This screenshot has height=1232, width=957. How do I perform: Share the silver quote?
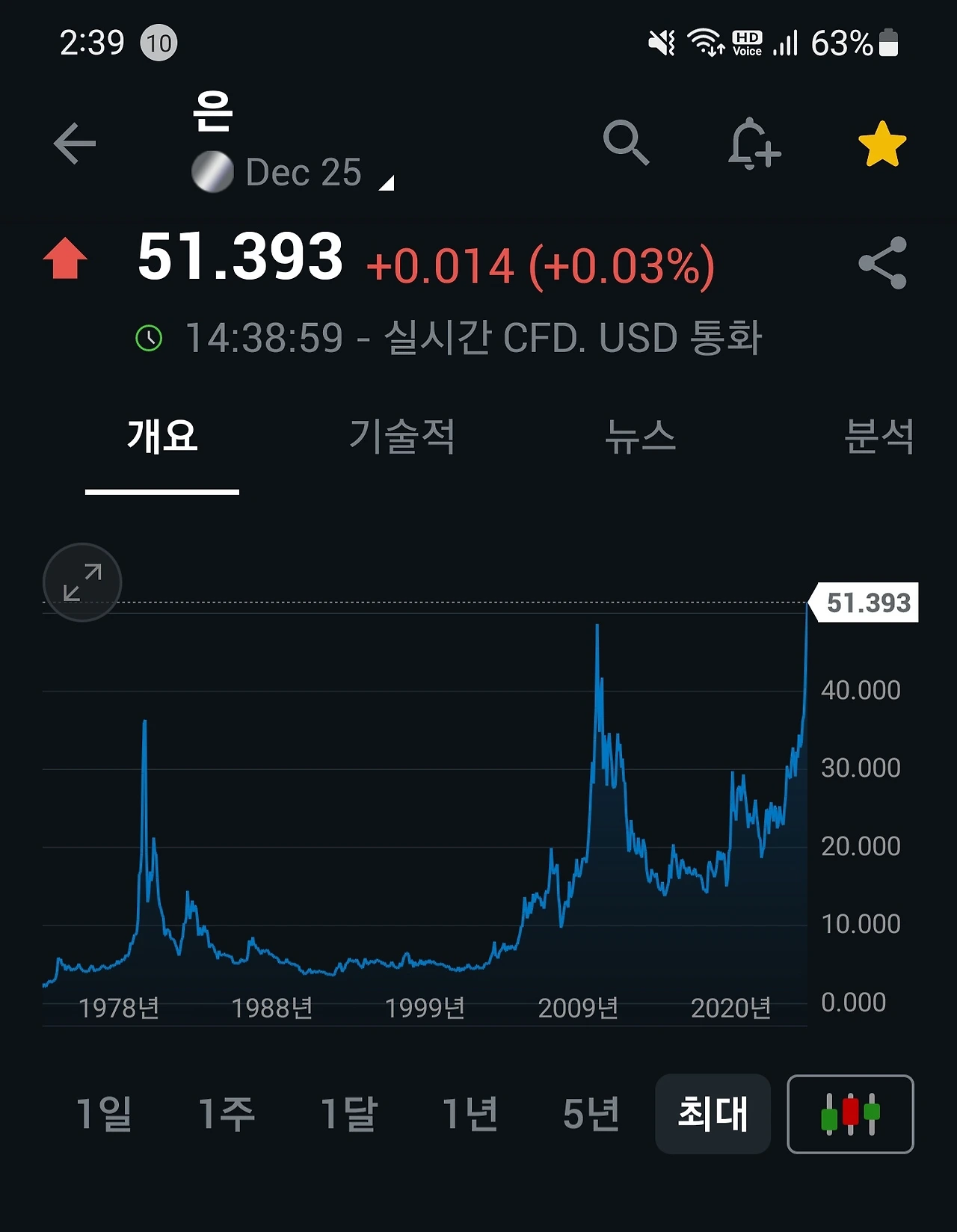tap(883, 263)
